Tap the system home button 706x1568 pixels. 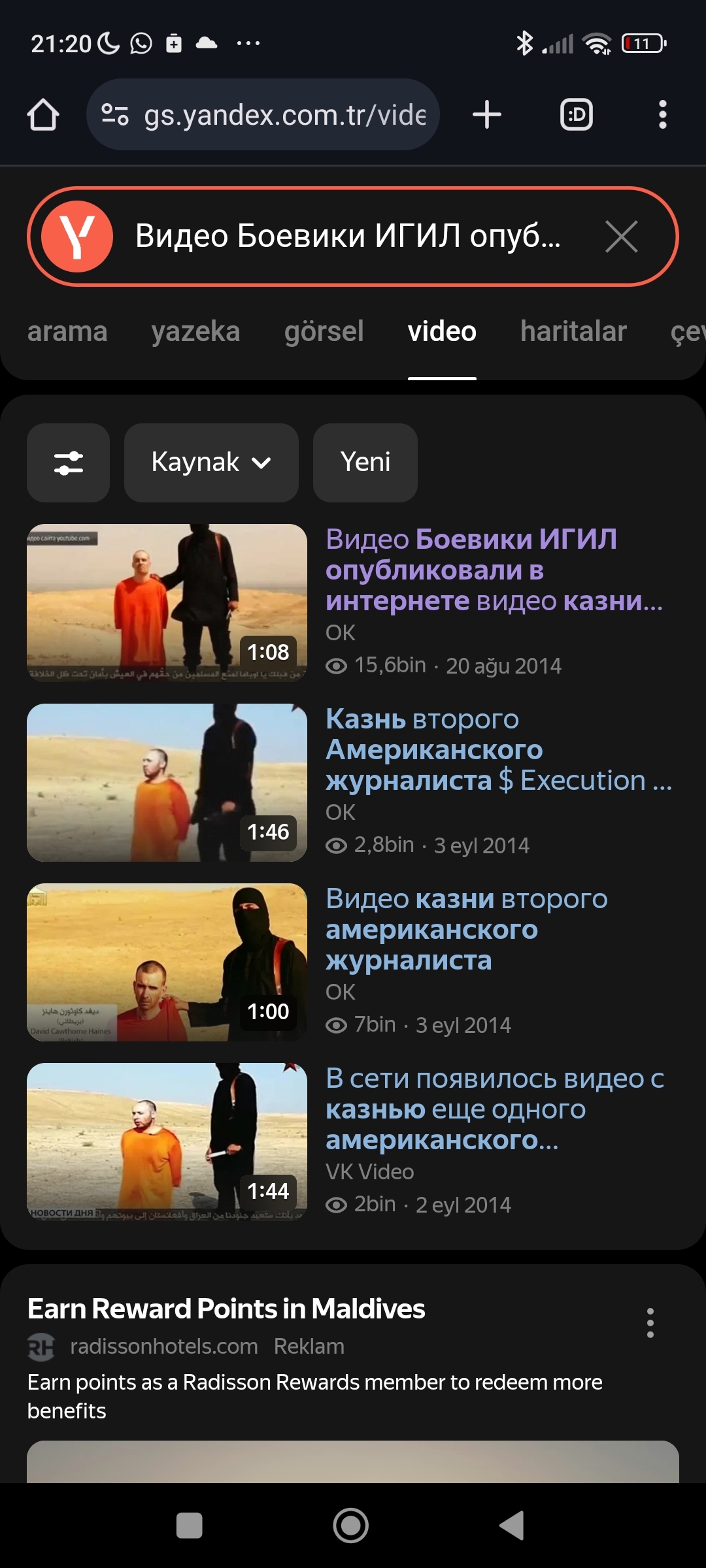pos(351,1526)
